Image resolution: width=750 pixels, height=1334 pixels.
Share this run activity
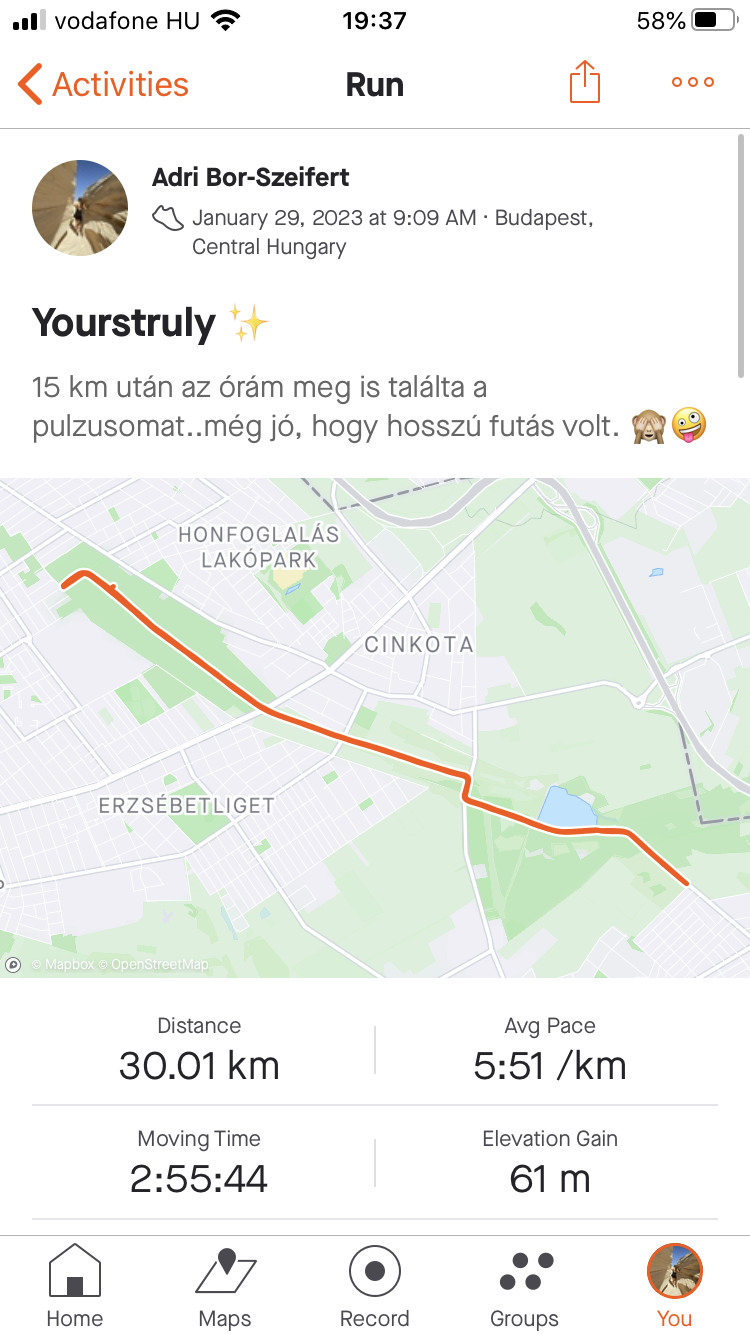(x=585, y=83)
